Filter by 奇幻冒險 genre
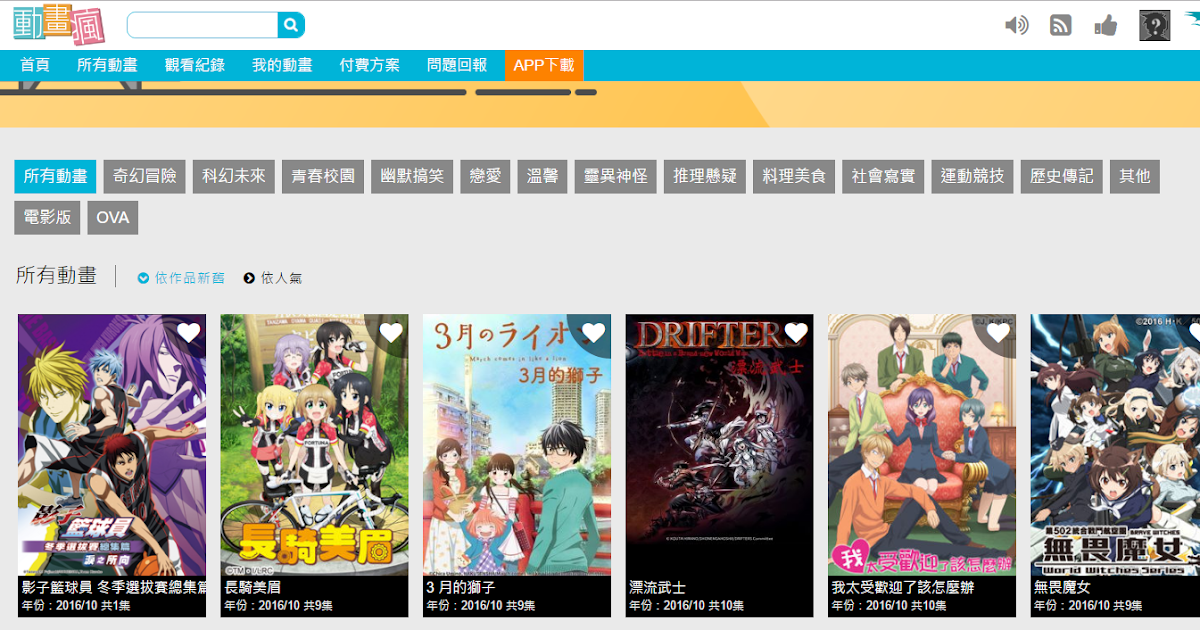The width and height of the screenshot is (1200, 630). tap(145, 176)
